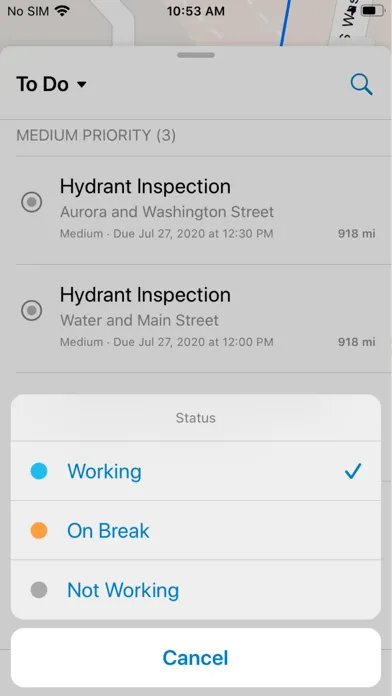This screenshot has width=392, height=696.
Task: Select the Working status
Action: tap(195, 471)
